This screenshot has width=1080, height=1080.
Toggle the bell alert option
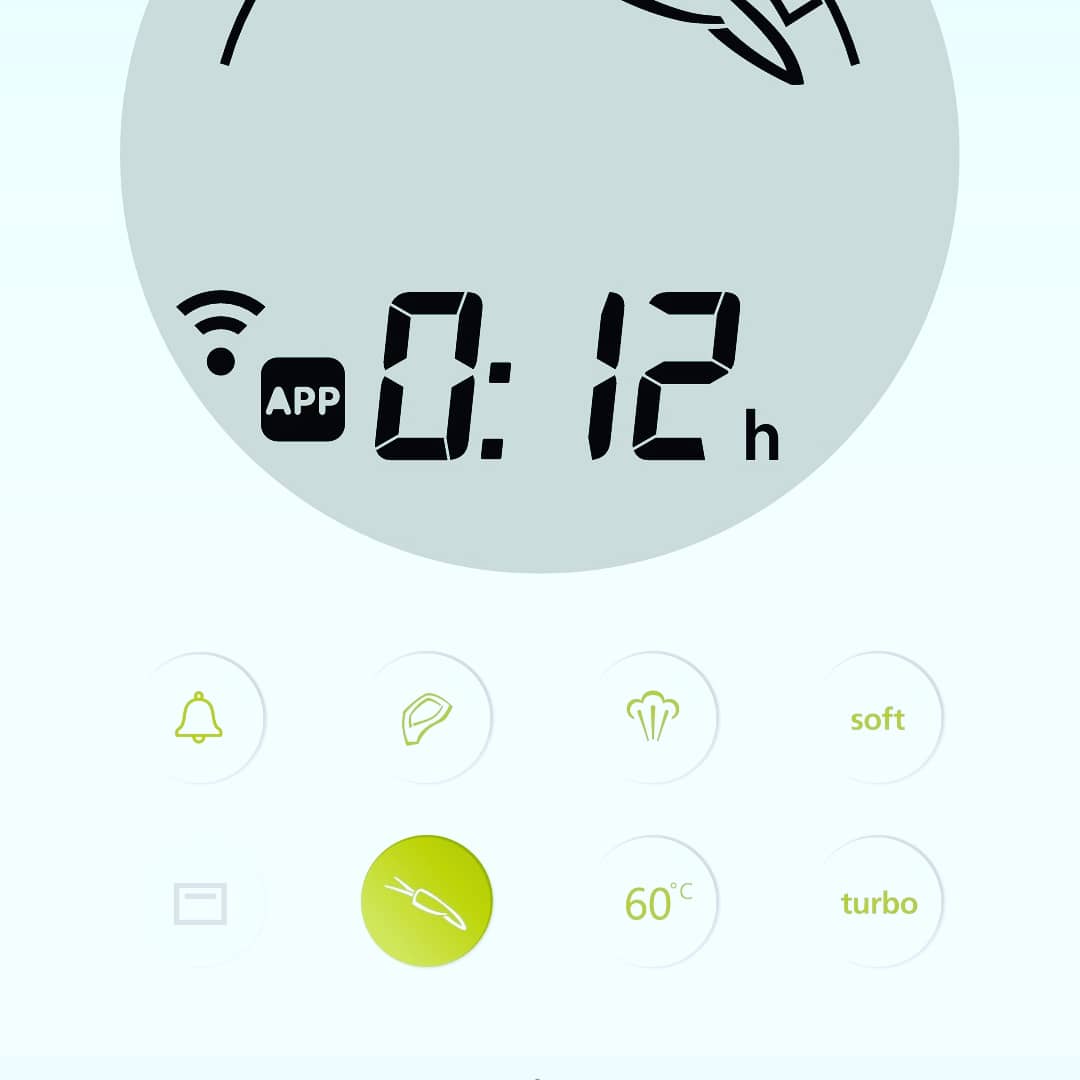pos(199,718)
